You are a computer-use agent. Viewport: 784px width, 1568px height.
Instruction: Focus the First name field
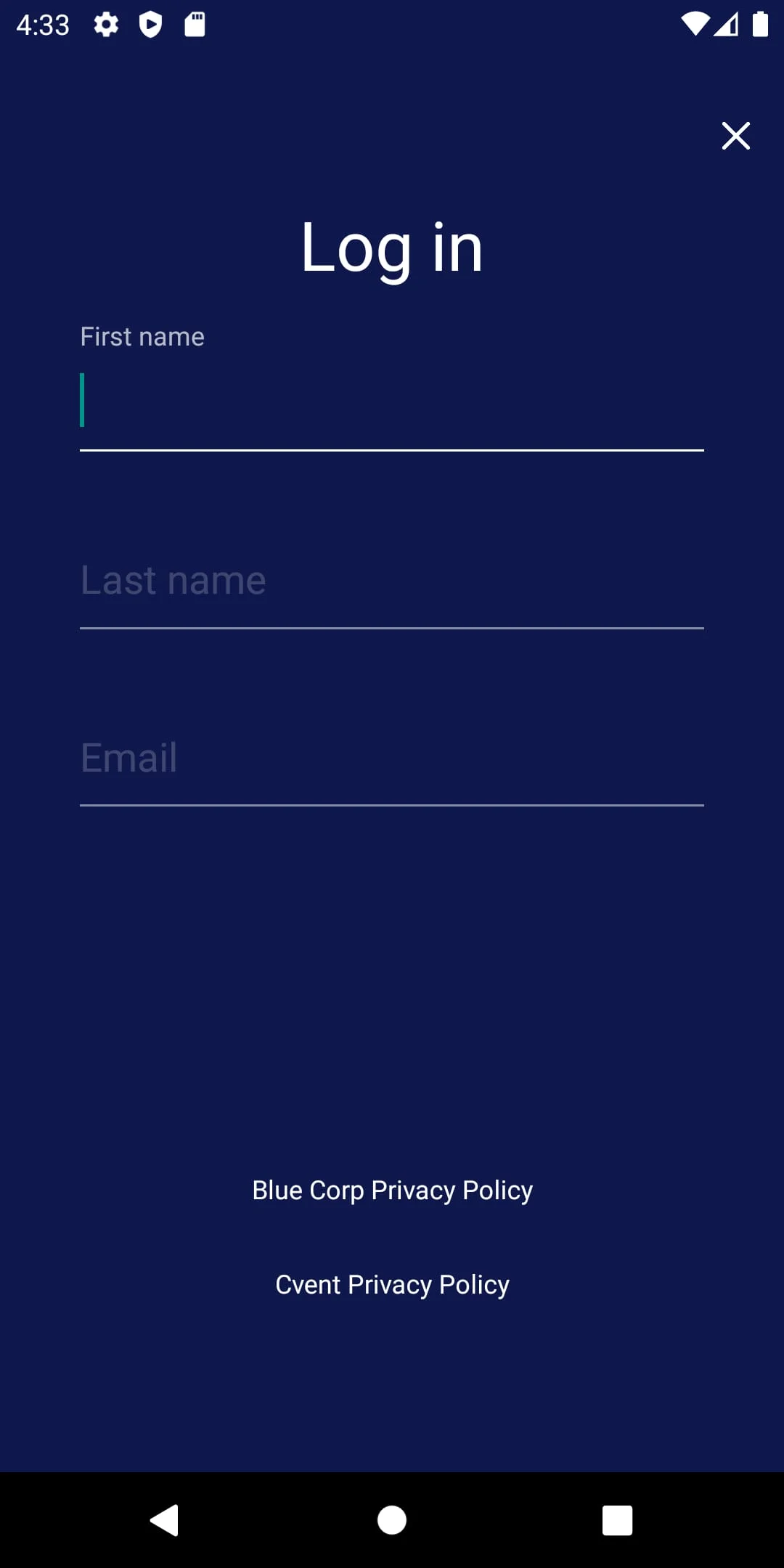[x=392, y=401]
